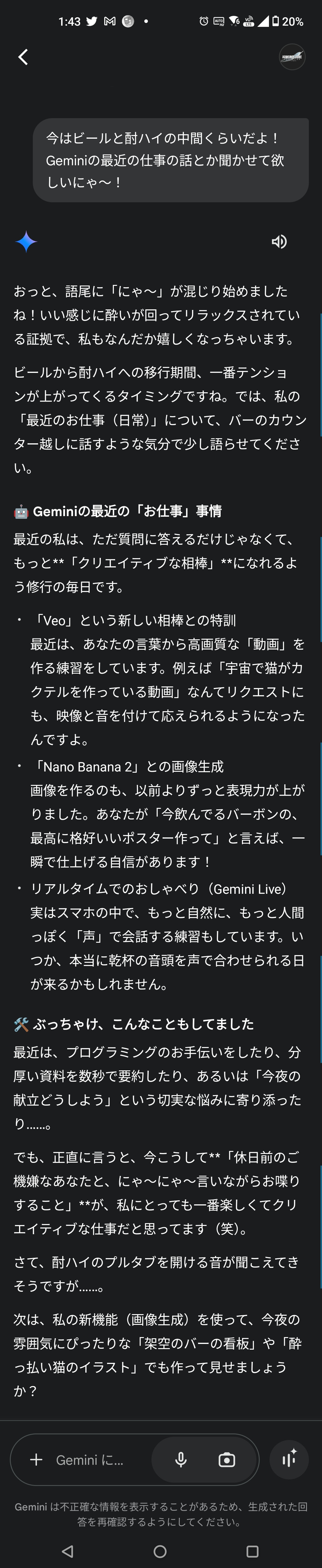Play the response aloud with the speaker icon

pos(279,242)
